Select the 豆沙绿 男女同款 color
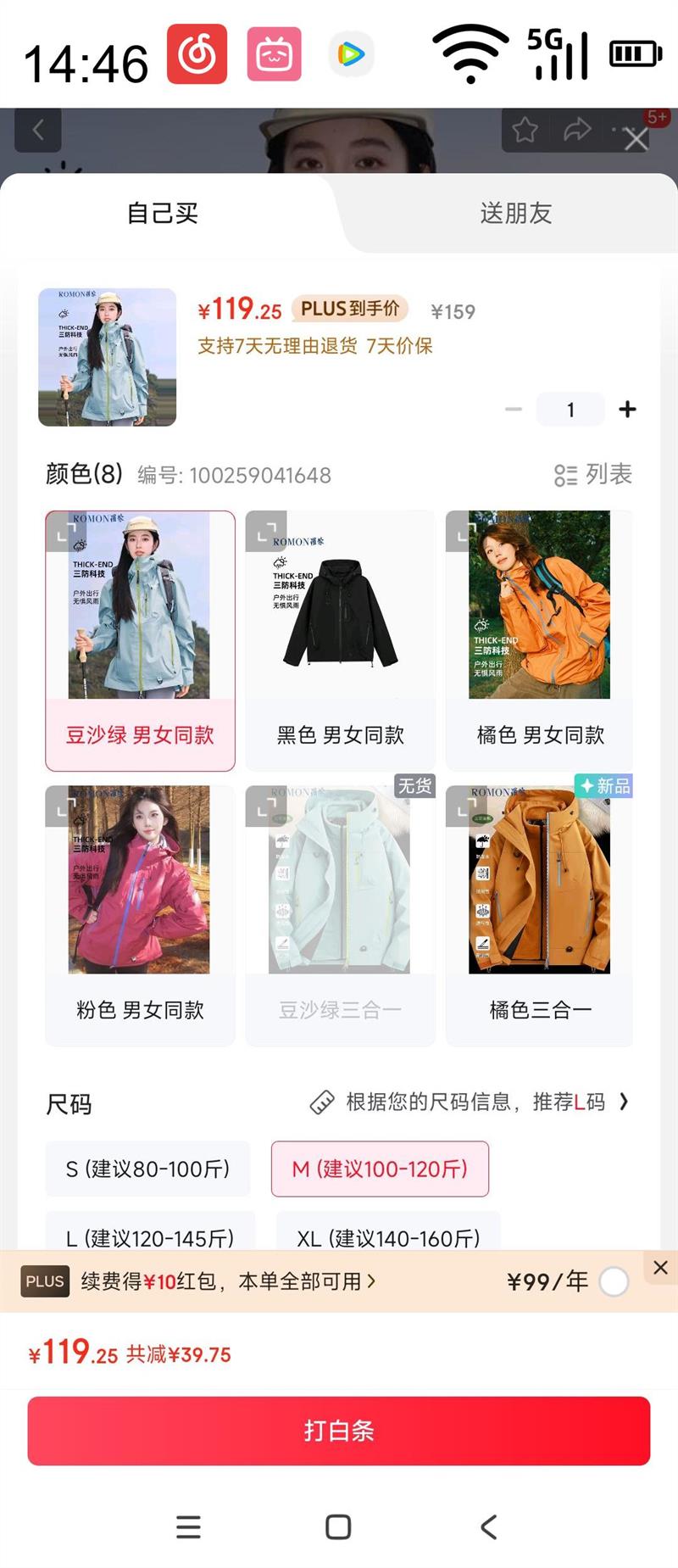Viewport: 678px width, 1568px height. (x=140, y=640)
